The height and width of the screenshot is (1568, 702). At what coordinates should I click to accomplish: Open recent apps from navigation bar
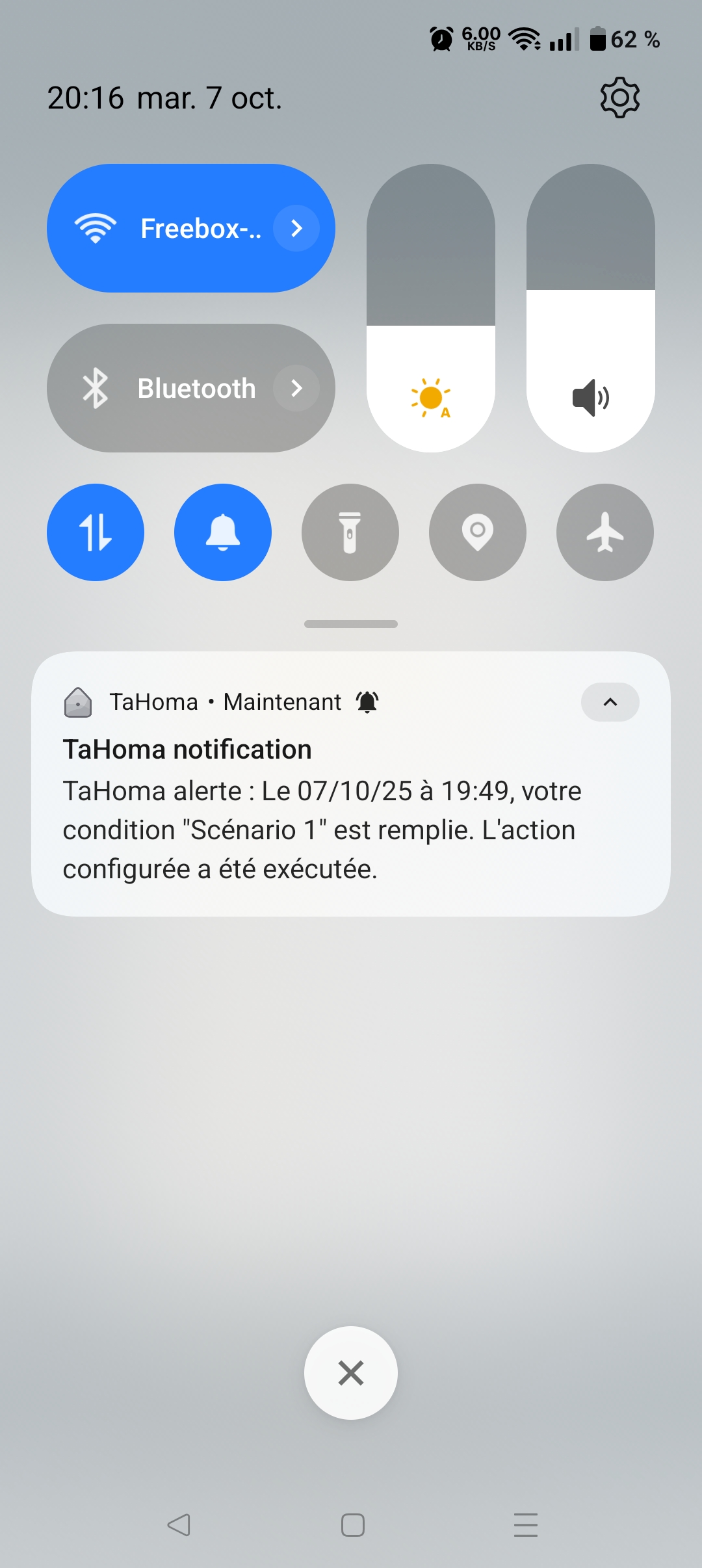(x=525, y=1524)
